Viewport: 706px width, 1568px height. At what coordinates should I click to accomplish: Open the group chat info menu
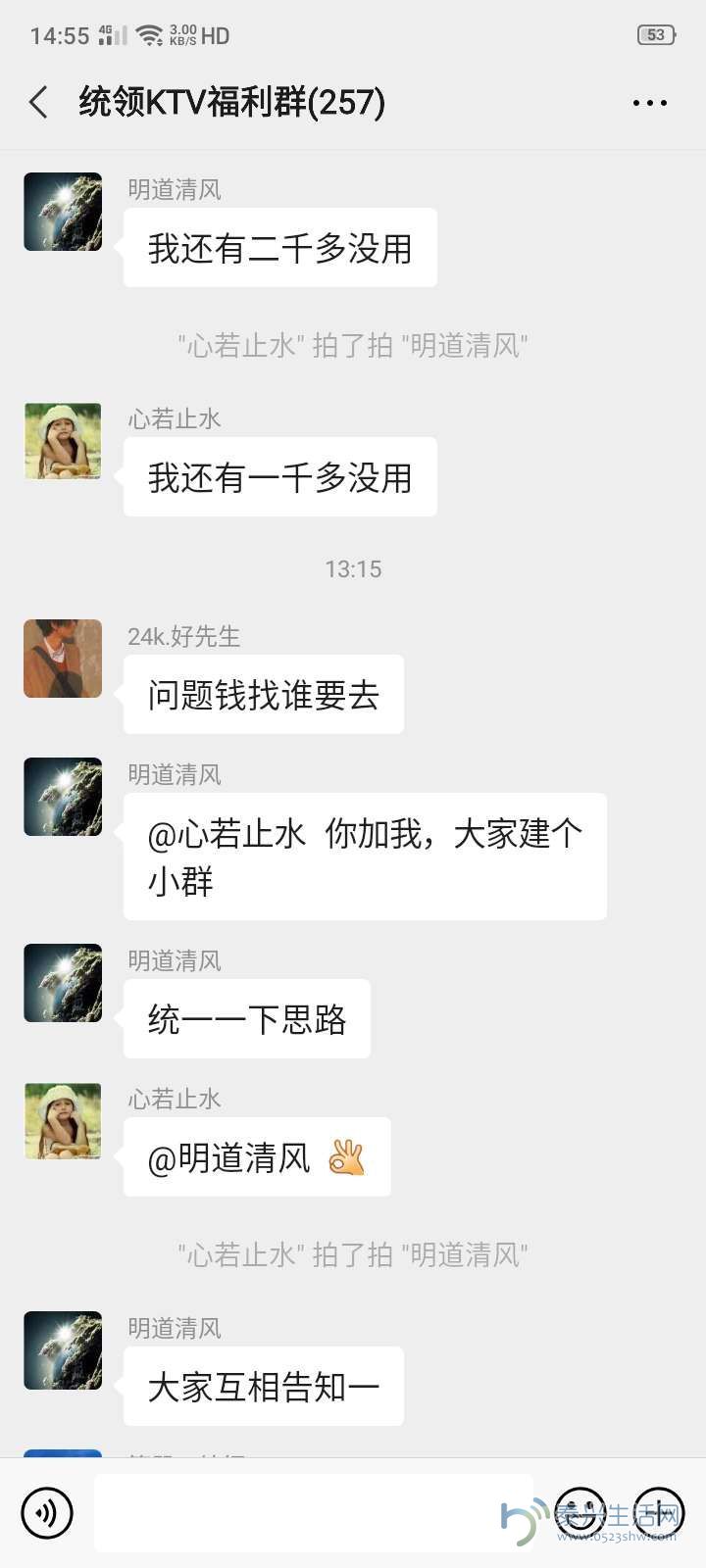(x=649, y=103)
